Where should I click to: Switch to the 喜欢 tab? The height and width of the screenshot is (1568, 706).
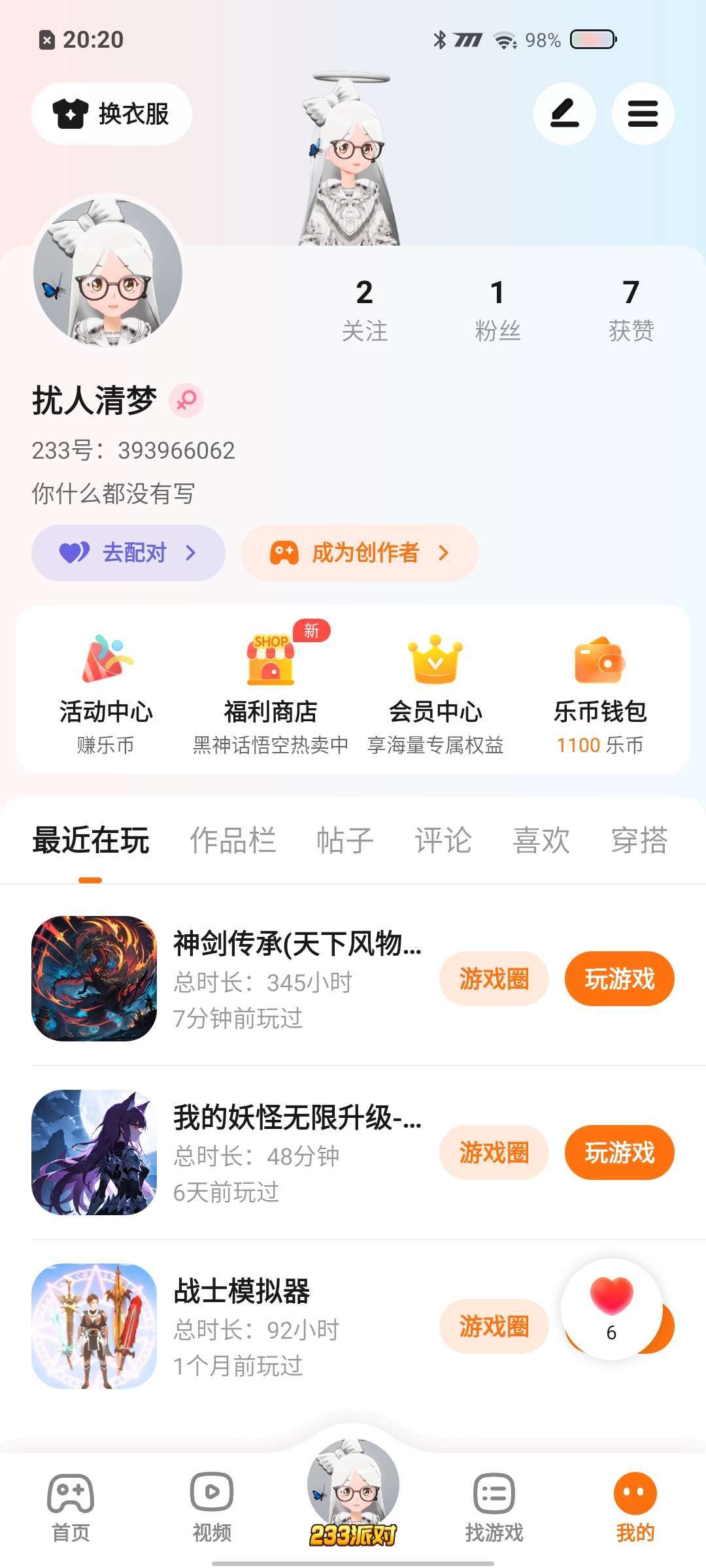click(541, 840)
